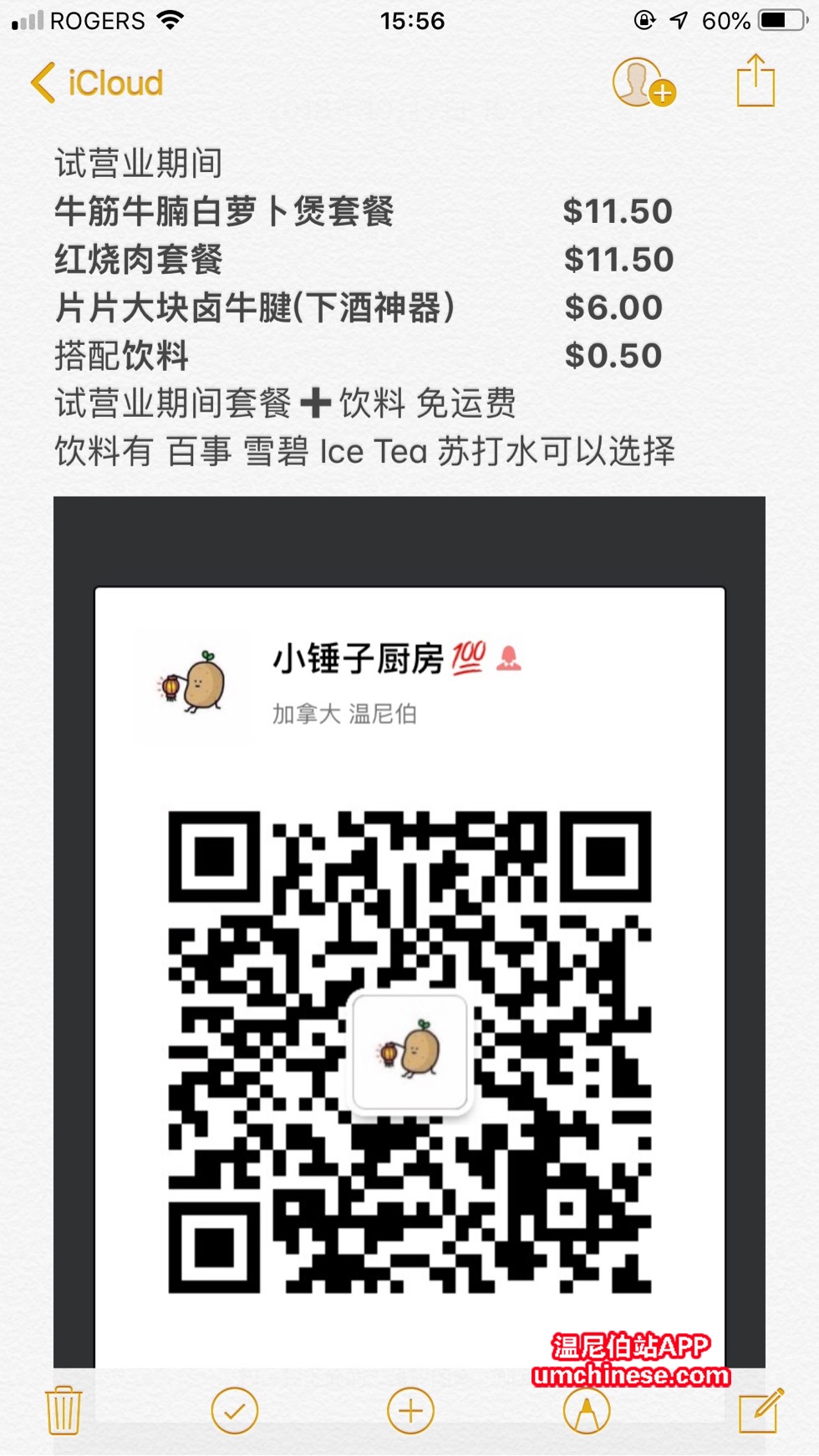Open the plus attachment menu
This screenshot has width=819, height=1456.
coord(410,1410)
